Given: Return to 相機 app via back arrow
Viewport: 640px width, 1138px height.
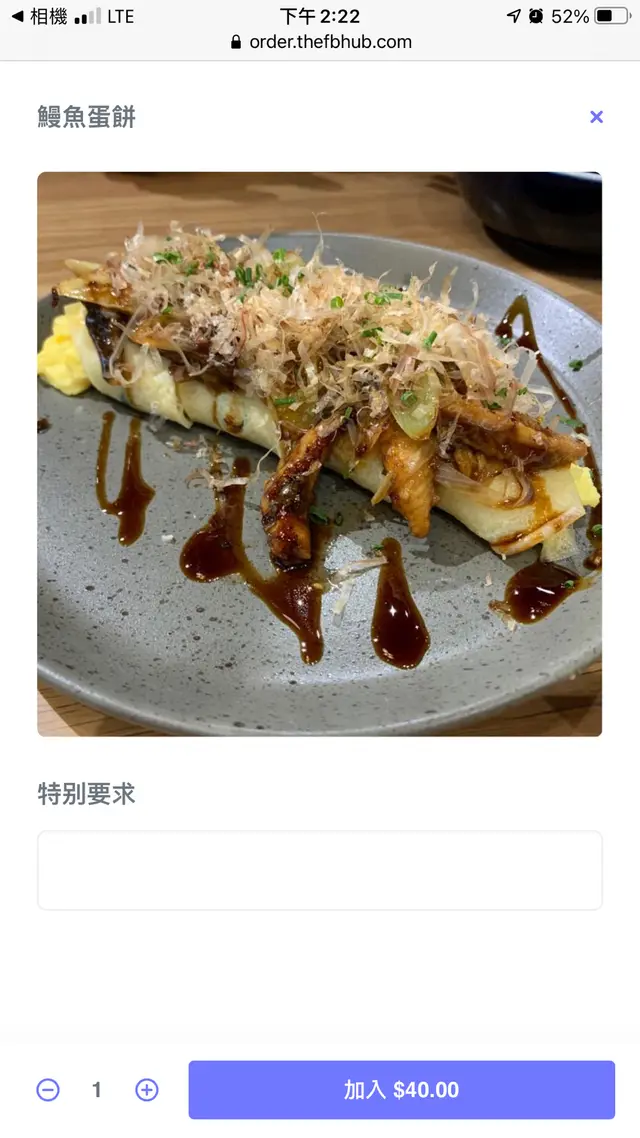Looking at the screenshot, I should (38, 16).
